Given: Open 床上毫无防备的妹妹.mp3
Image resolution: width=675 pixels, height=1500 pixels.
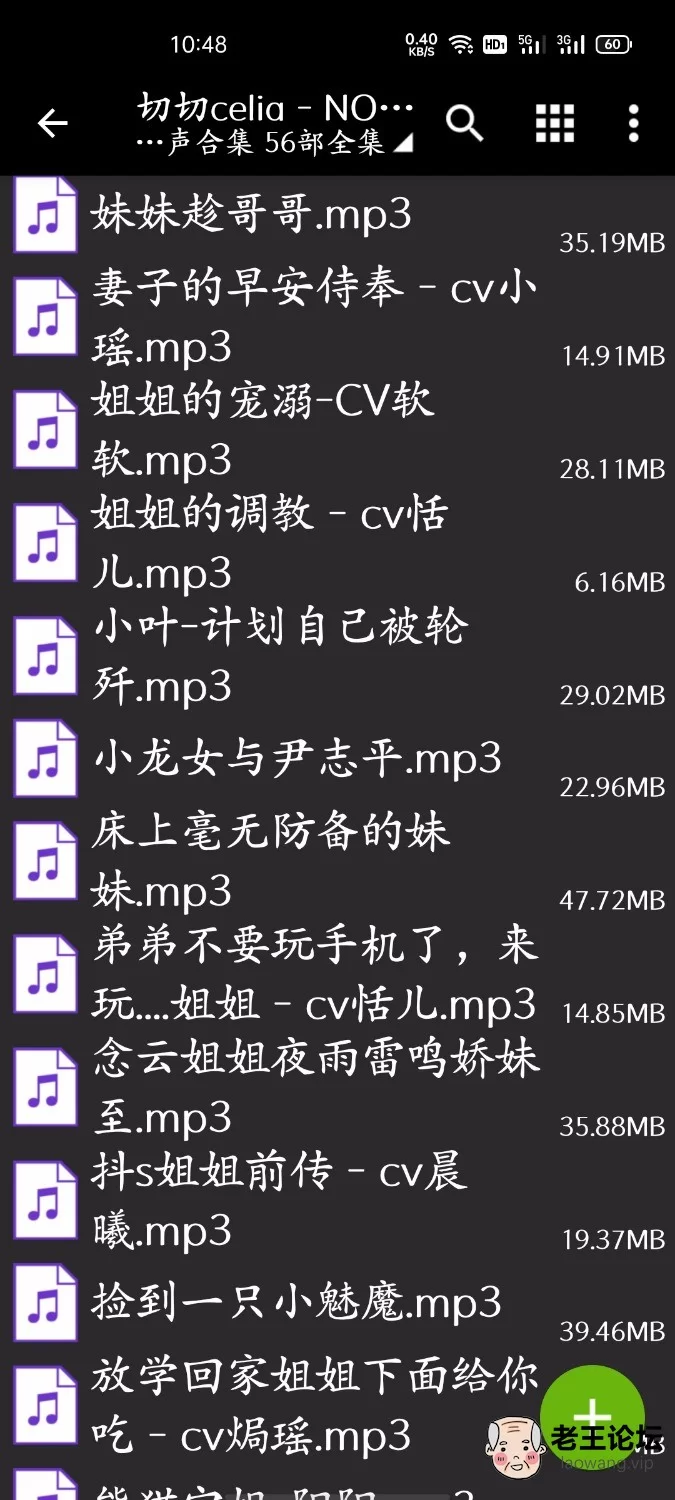Looking at the screenshot, I should [x=337, y=861].
